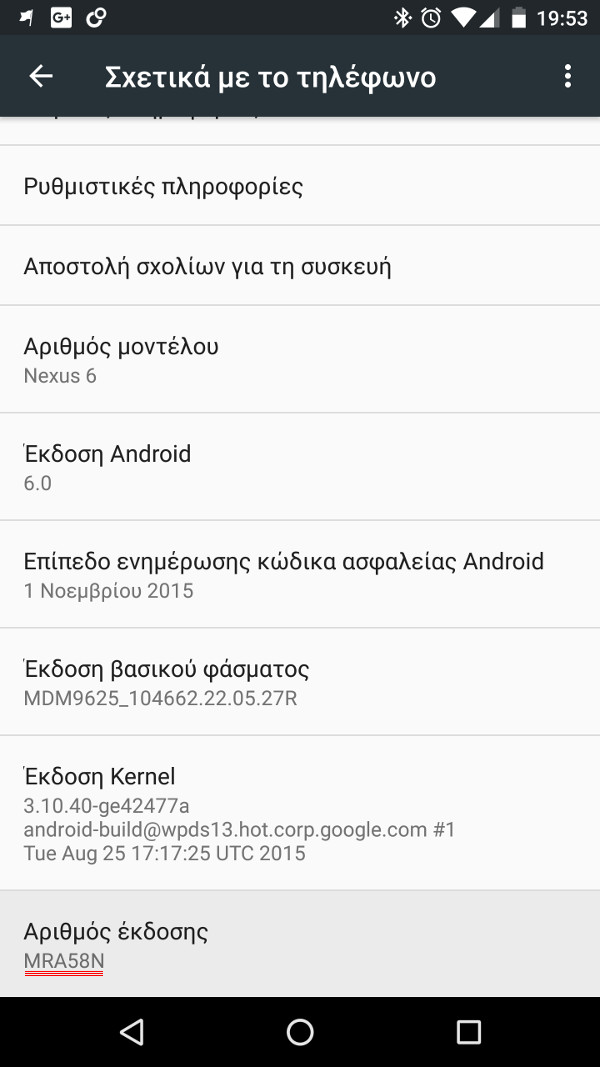Tap the Αριθμός μοντέλου row
The image size is (600, 1067).
(x=300, y=359)
